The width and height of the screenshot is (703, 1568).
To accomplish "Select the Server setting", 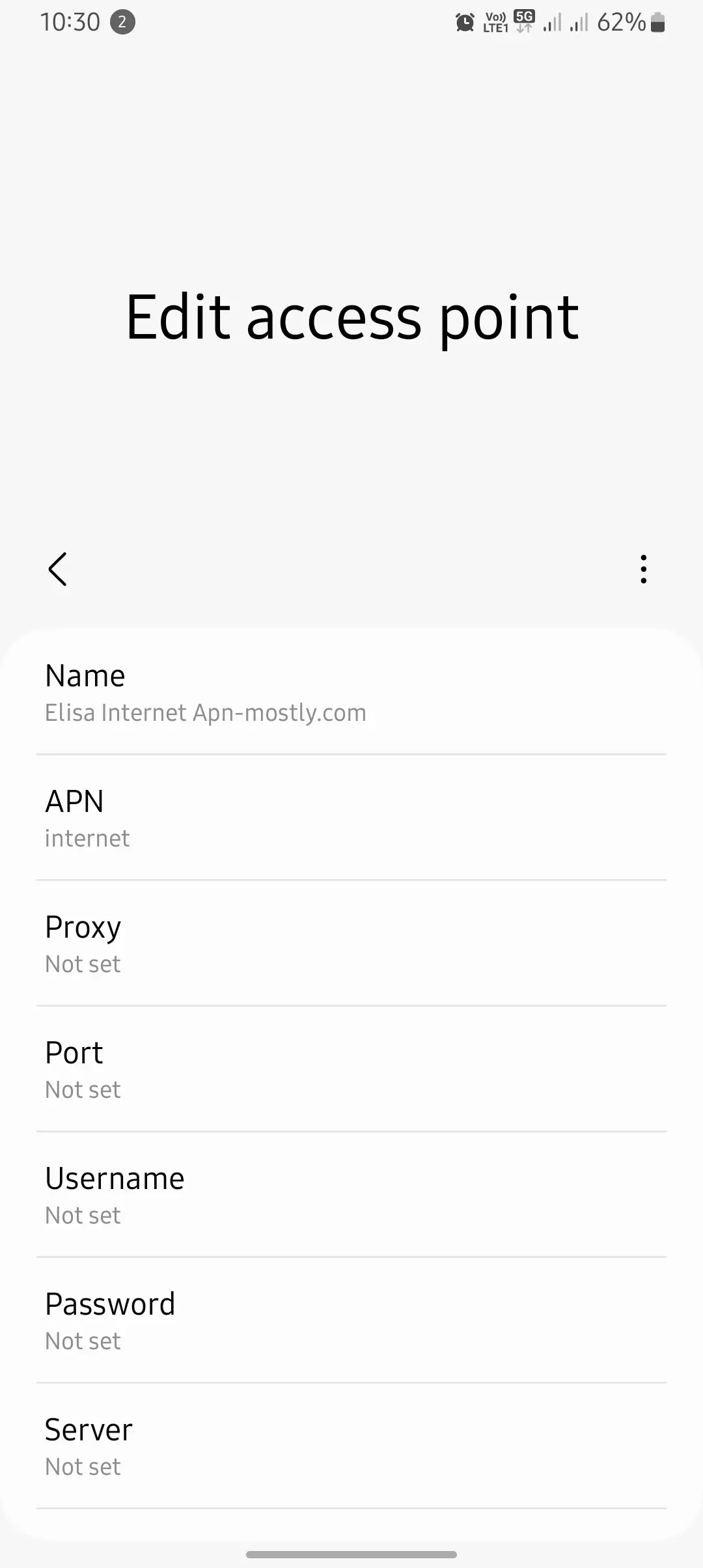I will (x=351, y=1447).
